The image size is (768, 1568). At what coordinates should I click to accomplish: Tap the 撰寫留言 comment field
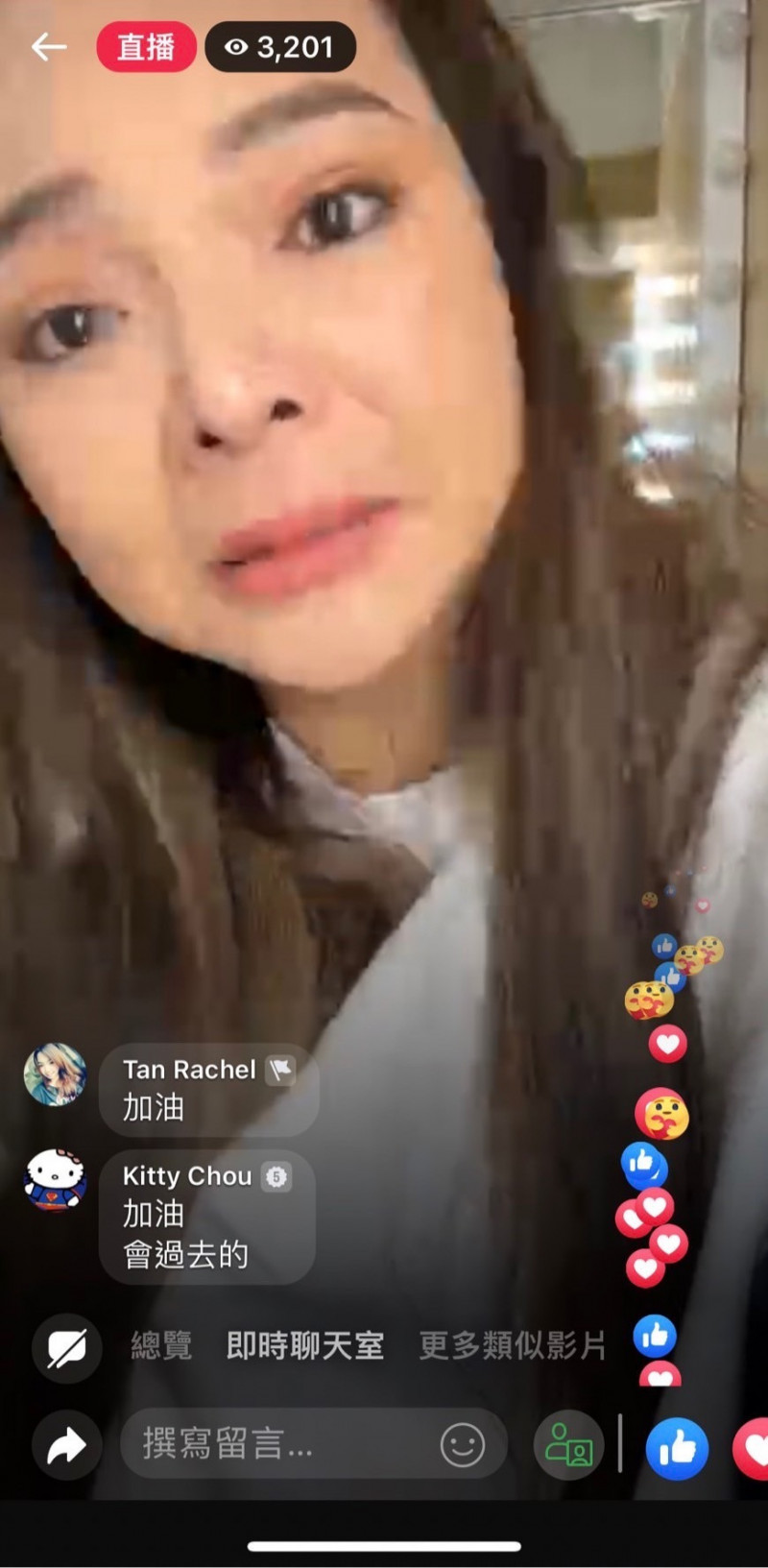tap(278, 1443)
